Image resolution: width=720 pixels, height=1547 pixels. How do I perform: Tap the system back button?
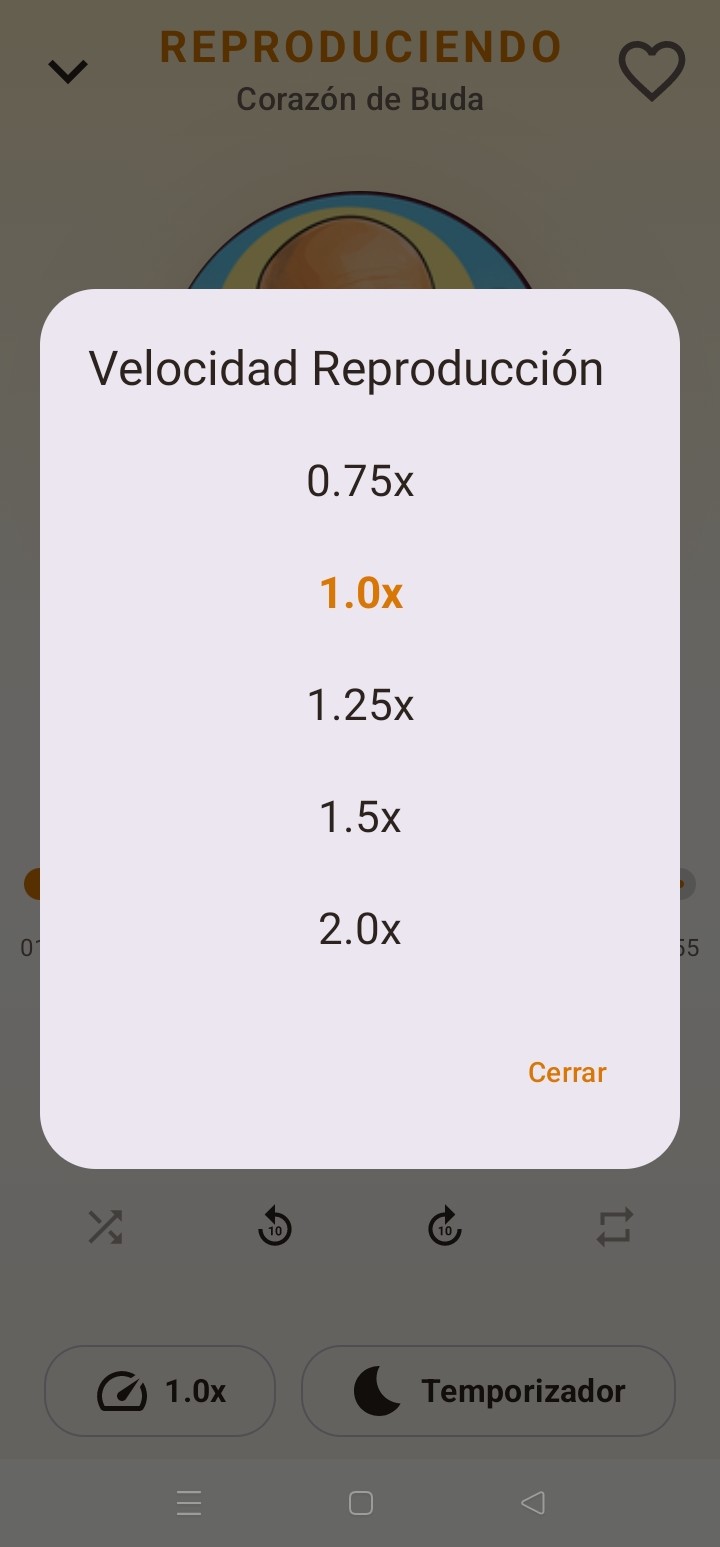(x=533, y=1502)
